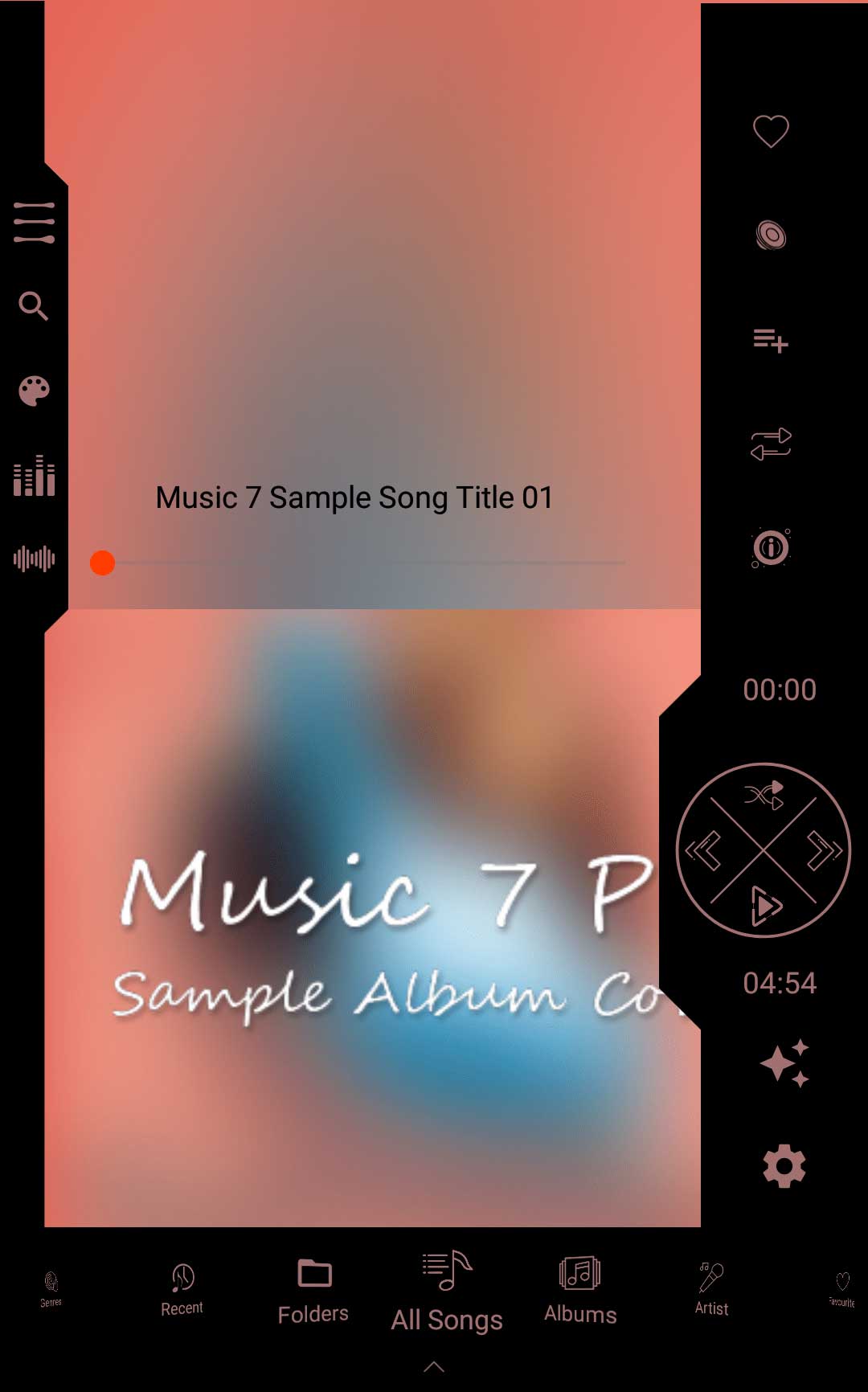The image size is (868, 1392).
Task: Tap the song progress slider
Action: [362, 563]
